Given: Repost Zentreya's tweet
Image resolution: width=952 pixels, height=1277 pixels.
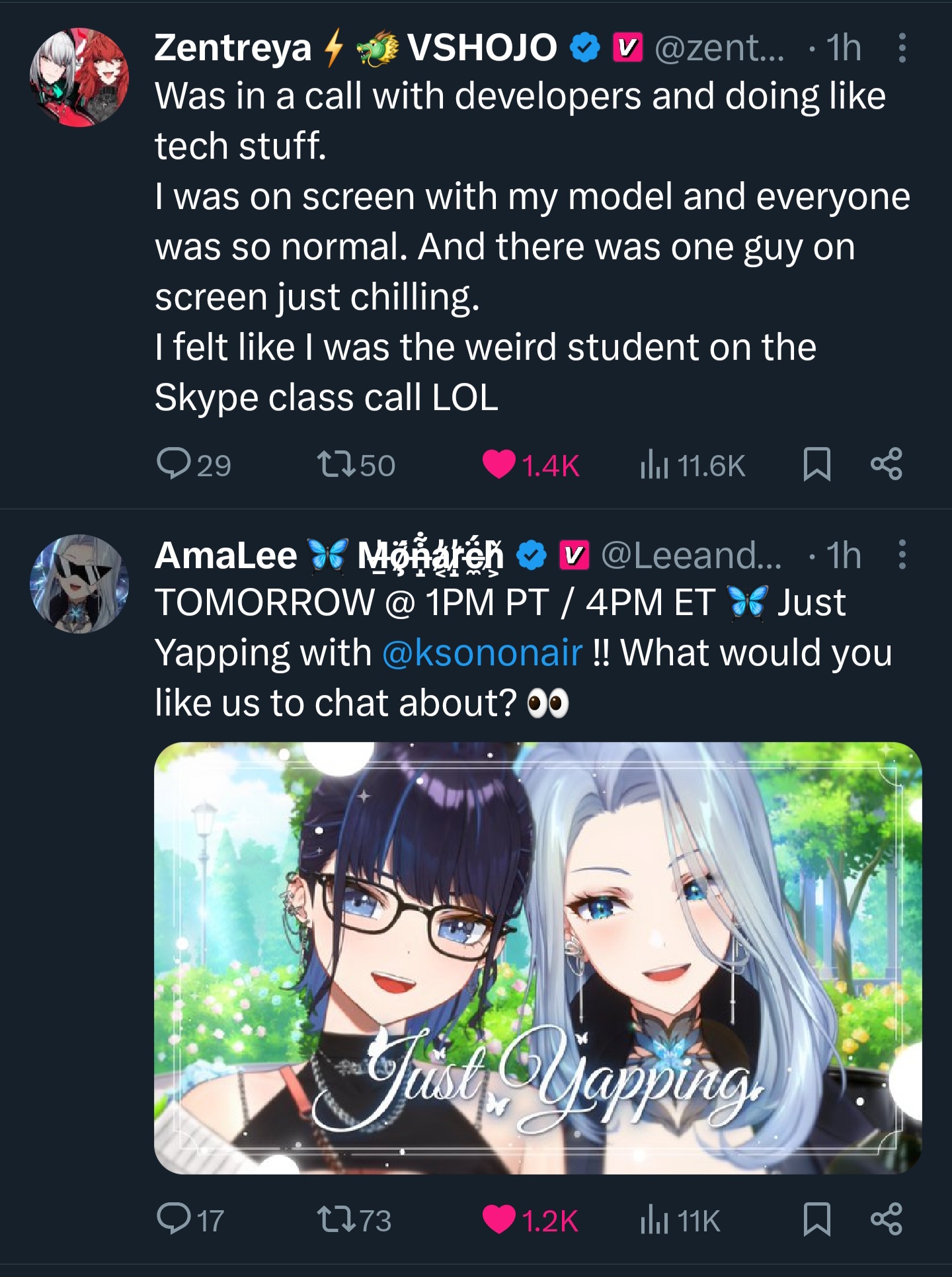Looking at the screenshot, I should 337,464.
